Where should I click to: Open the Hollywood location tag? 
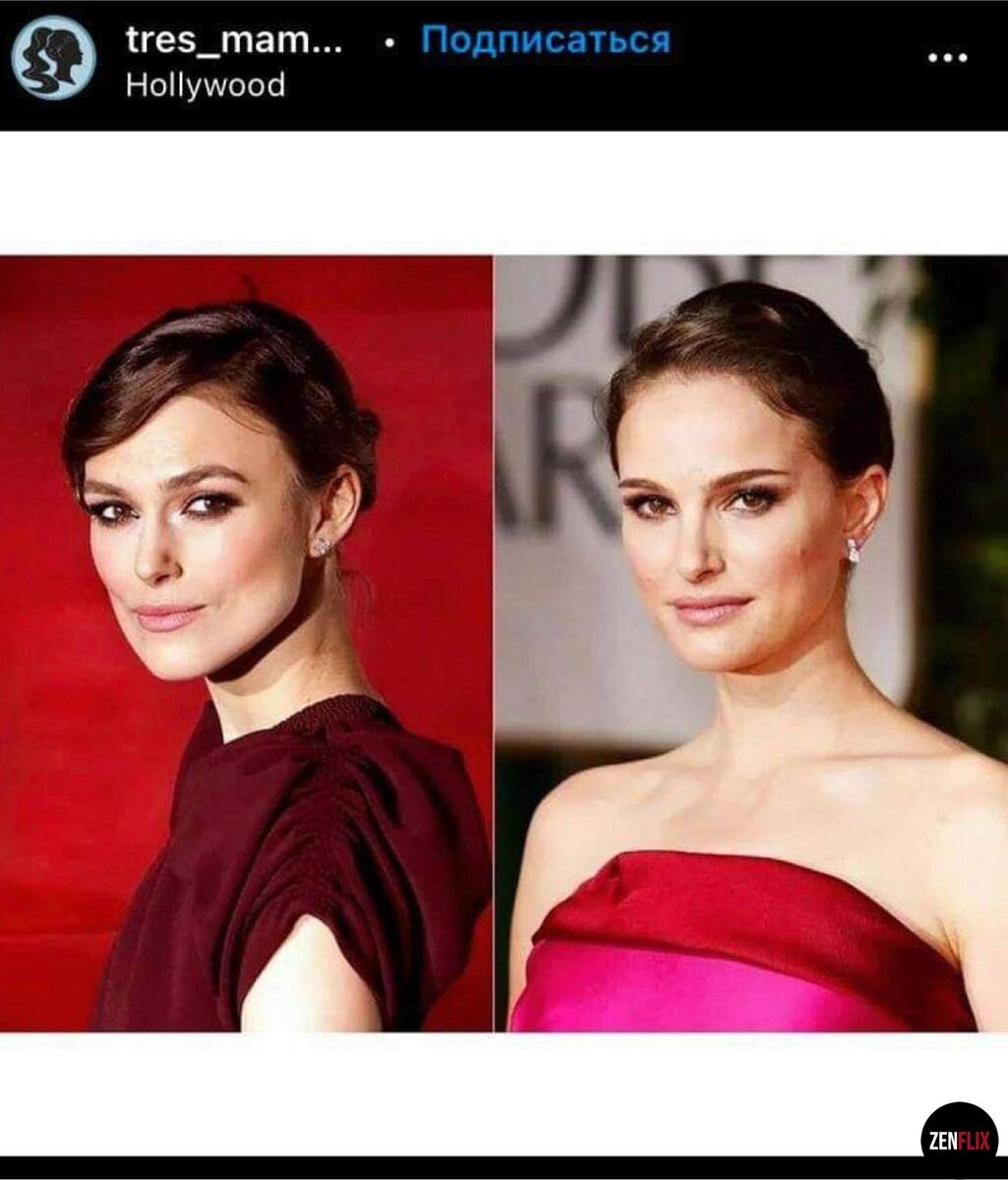[206, 86]
